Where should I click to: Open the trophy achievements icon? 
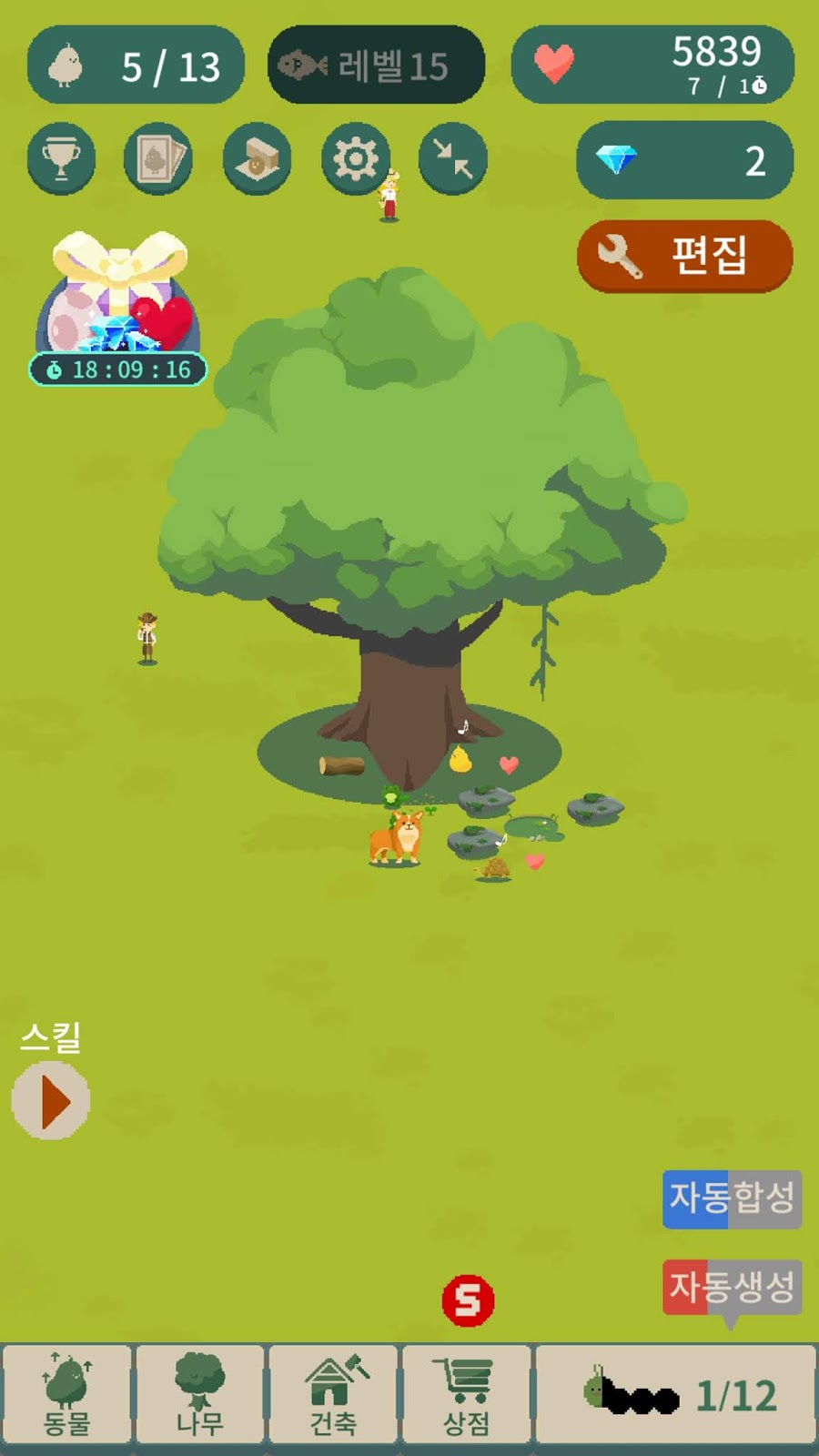point(61,158)
